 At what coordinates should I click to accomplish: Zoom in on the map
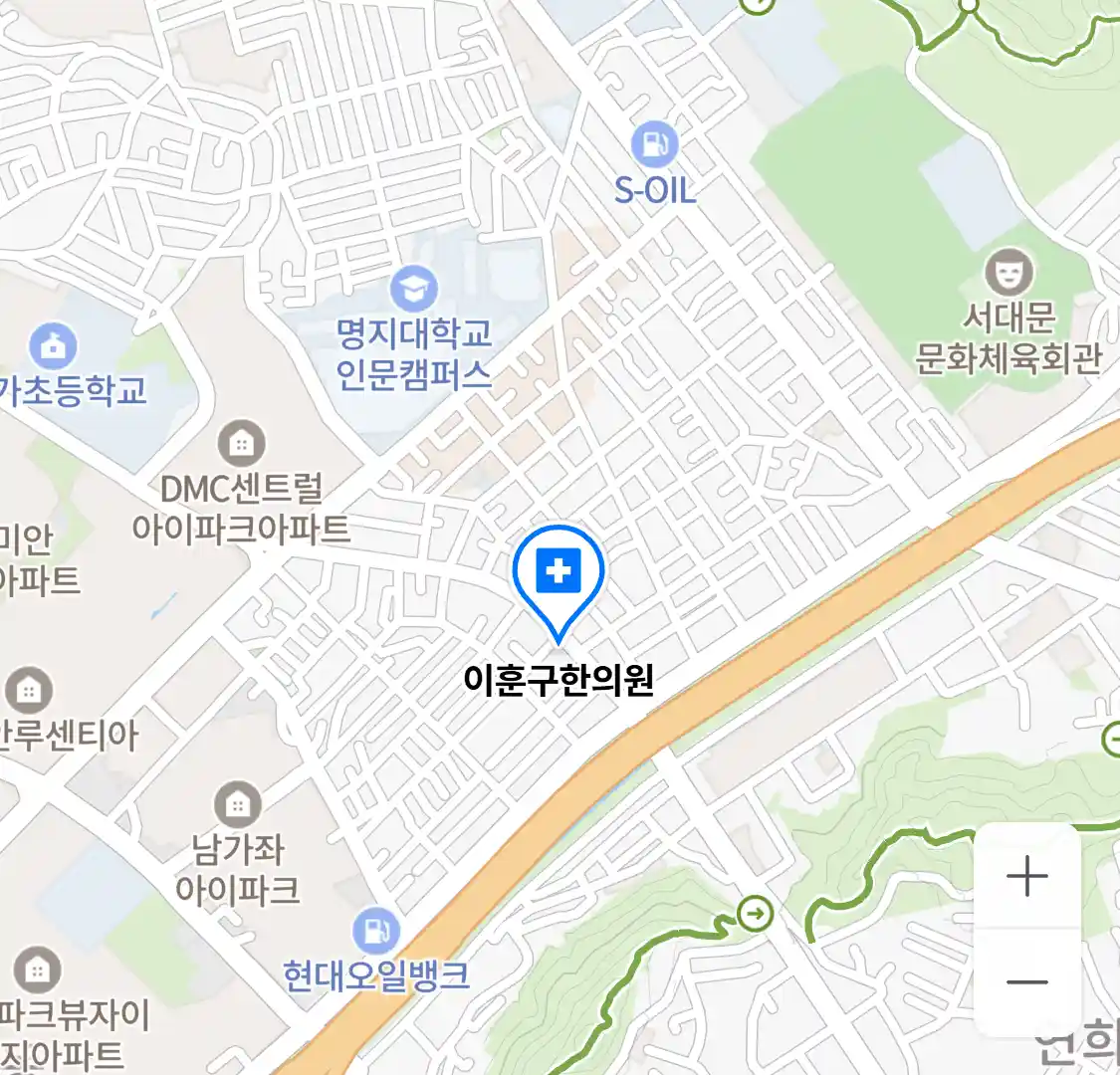(1026, 877)
